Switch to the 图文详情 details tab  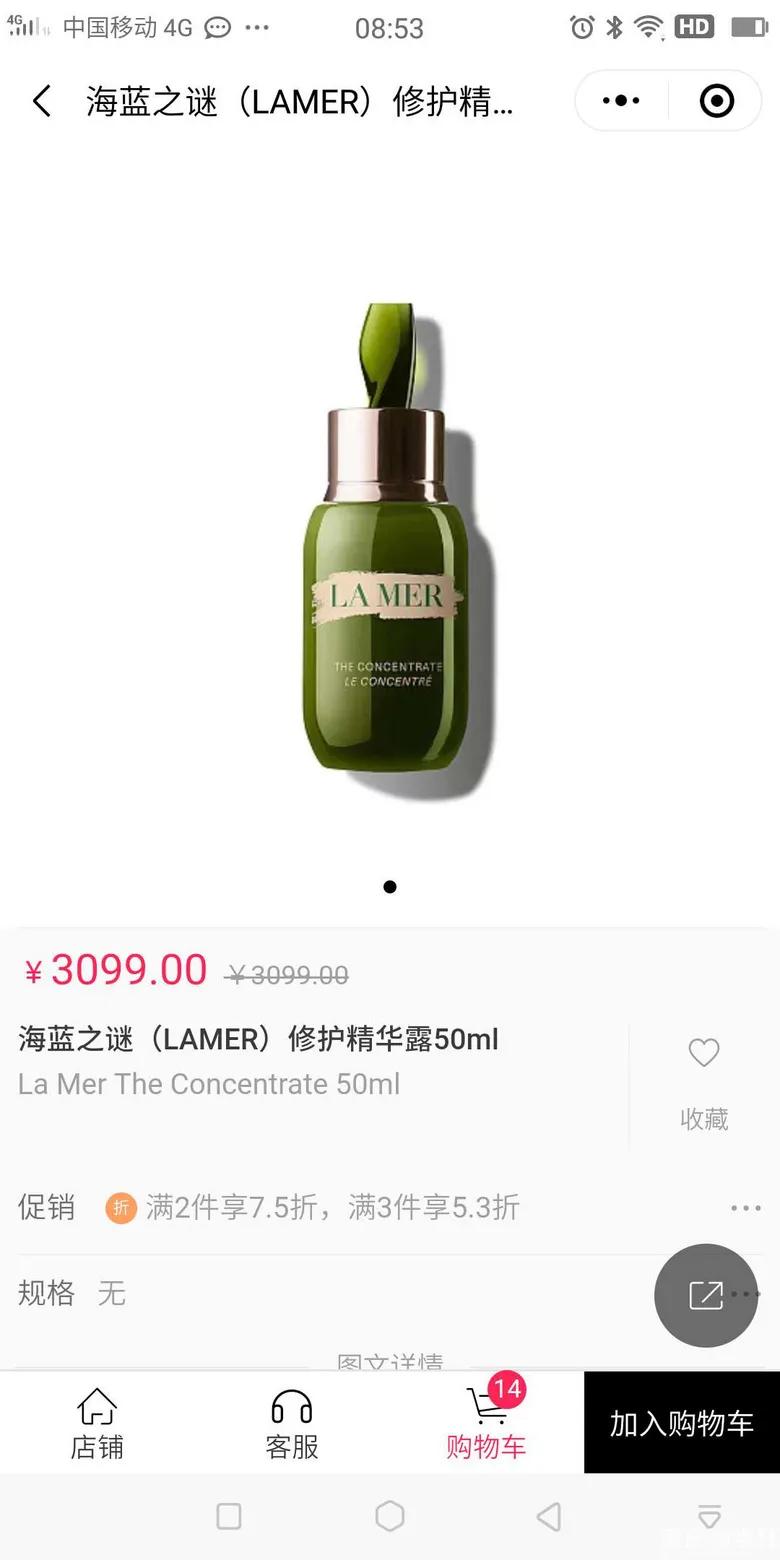click(389, 1360)
